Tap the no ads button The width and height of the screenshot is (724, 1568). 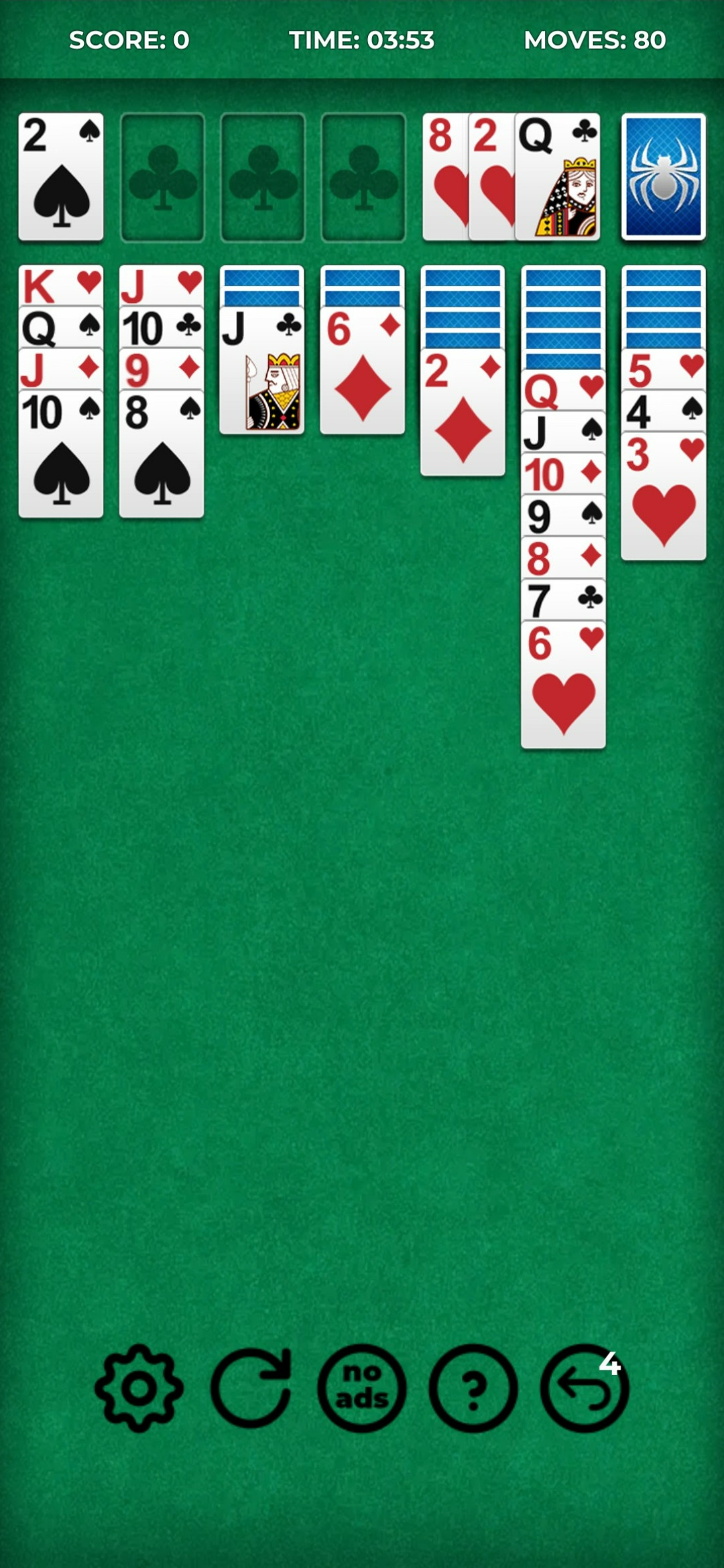click(x=362, y=1388)
